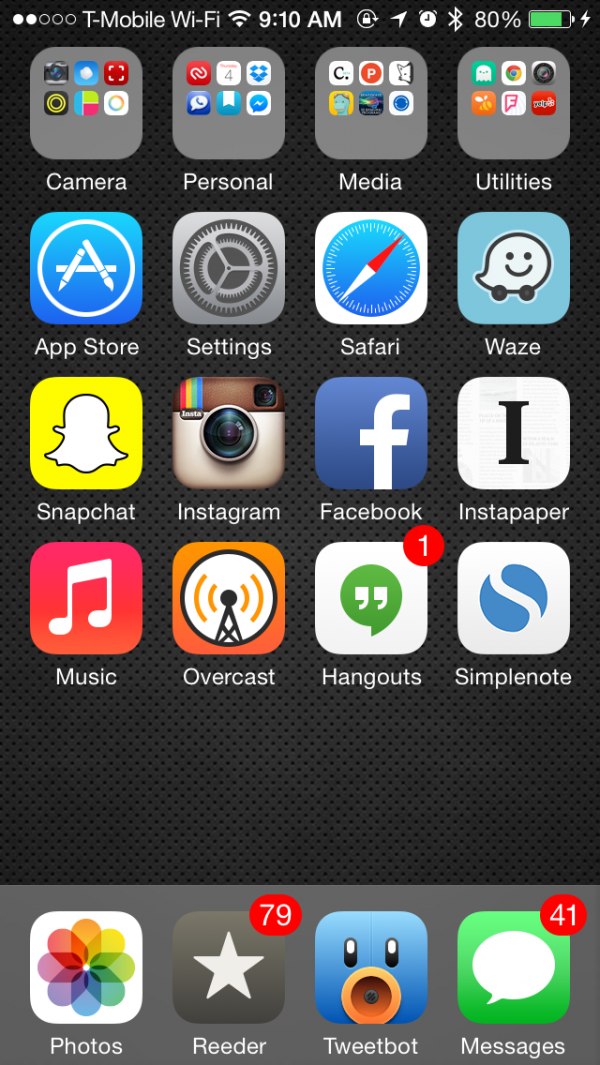This screenshot has width=600, height=1065.
Task: Open the Media folder
Action: (x=371, y=103)
